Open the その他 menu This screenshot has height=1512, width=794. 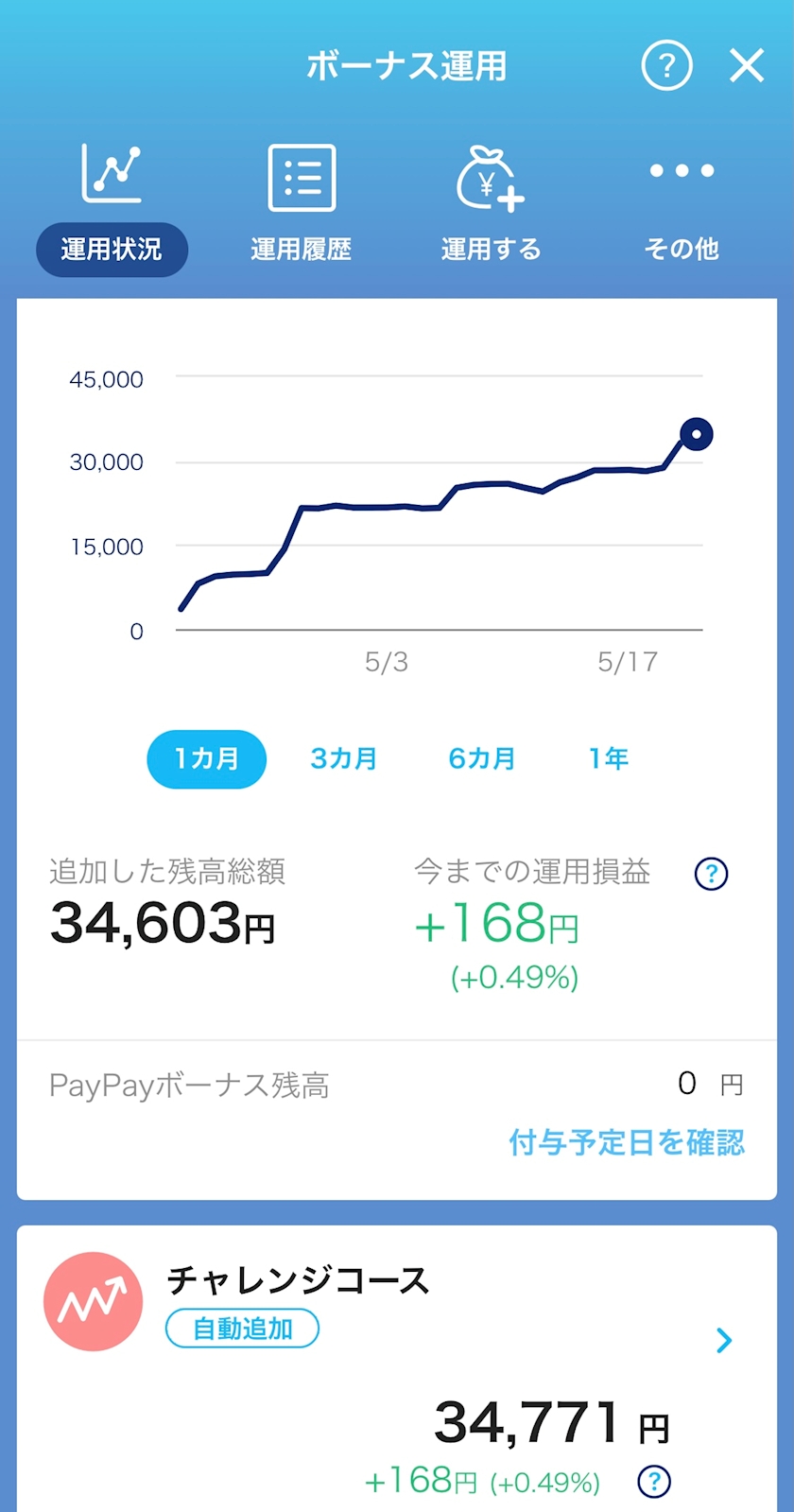coord(682,204)
